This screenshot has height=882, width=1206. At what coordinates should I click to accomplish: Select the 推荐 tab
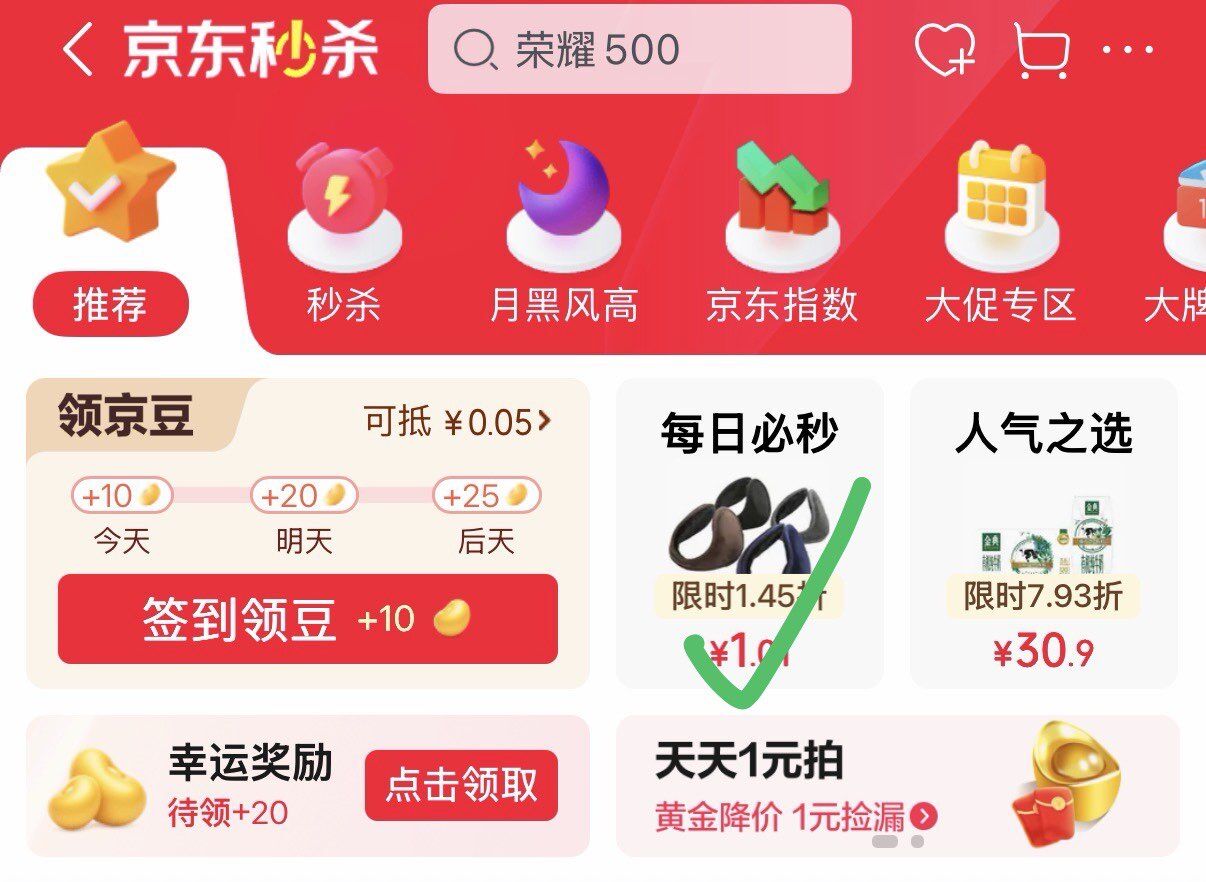click(x=110, y=304)
